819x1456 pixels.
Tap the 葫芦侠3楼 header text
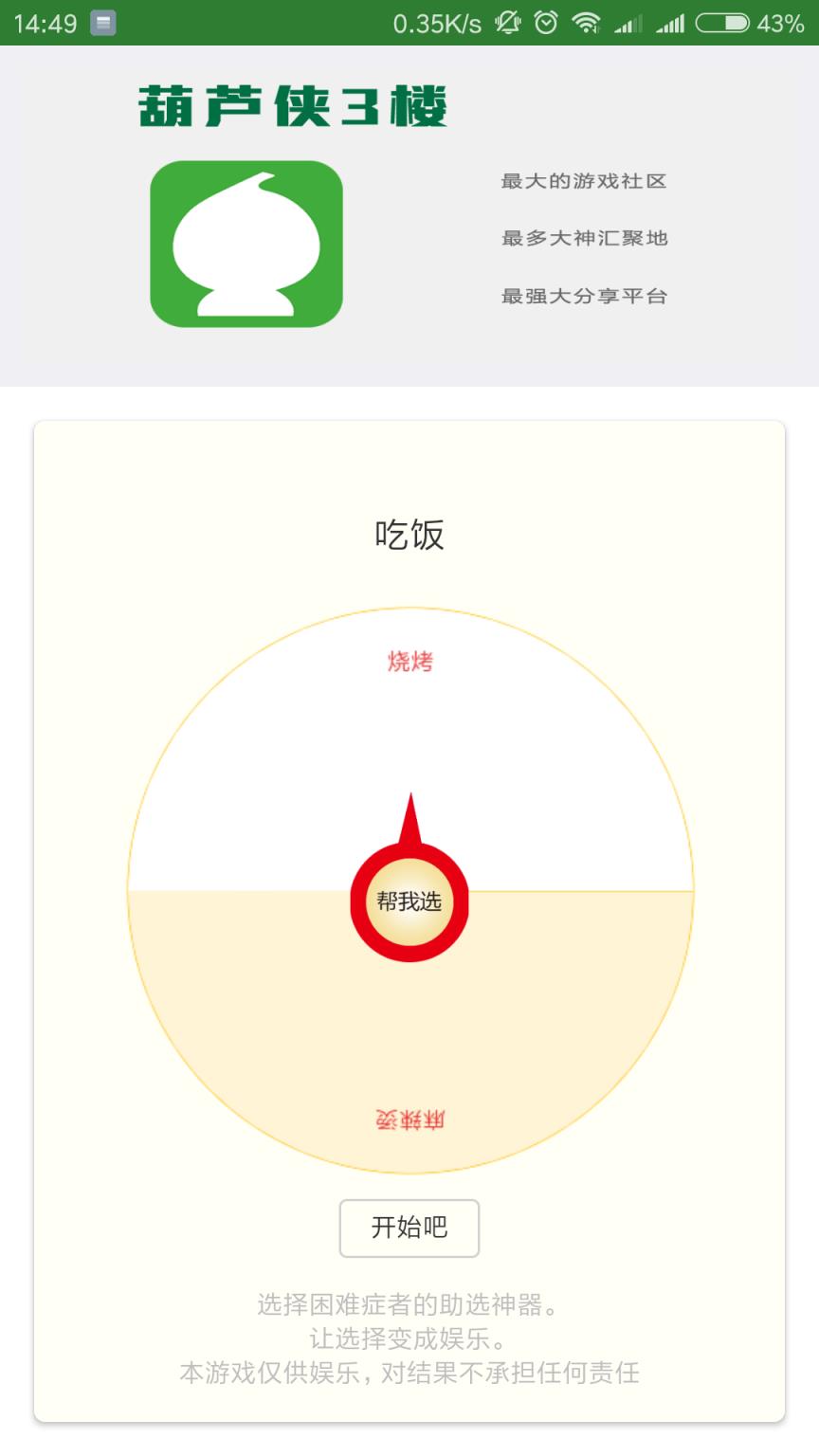click(294, 106)
